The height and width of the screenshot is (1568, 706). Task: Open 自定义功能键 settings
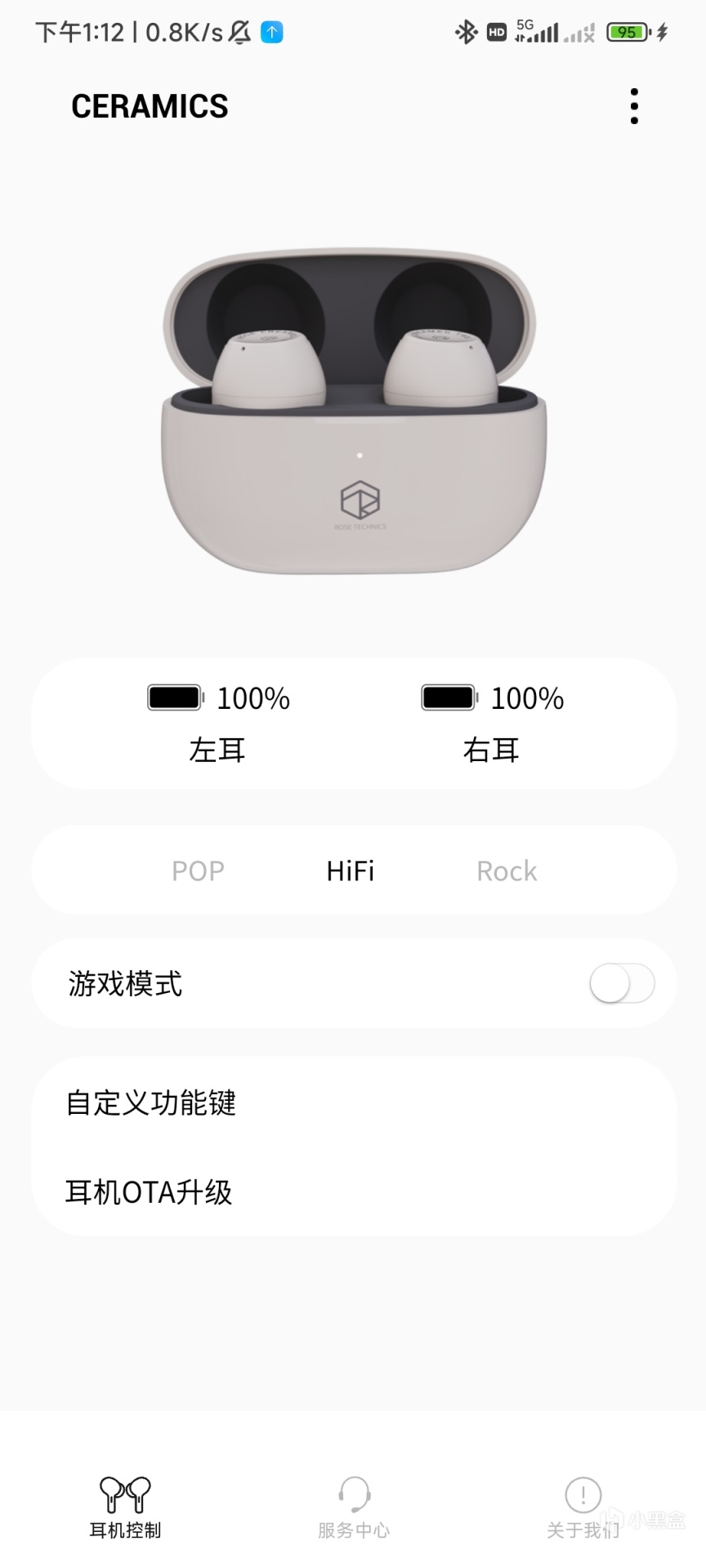354,1102
